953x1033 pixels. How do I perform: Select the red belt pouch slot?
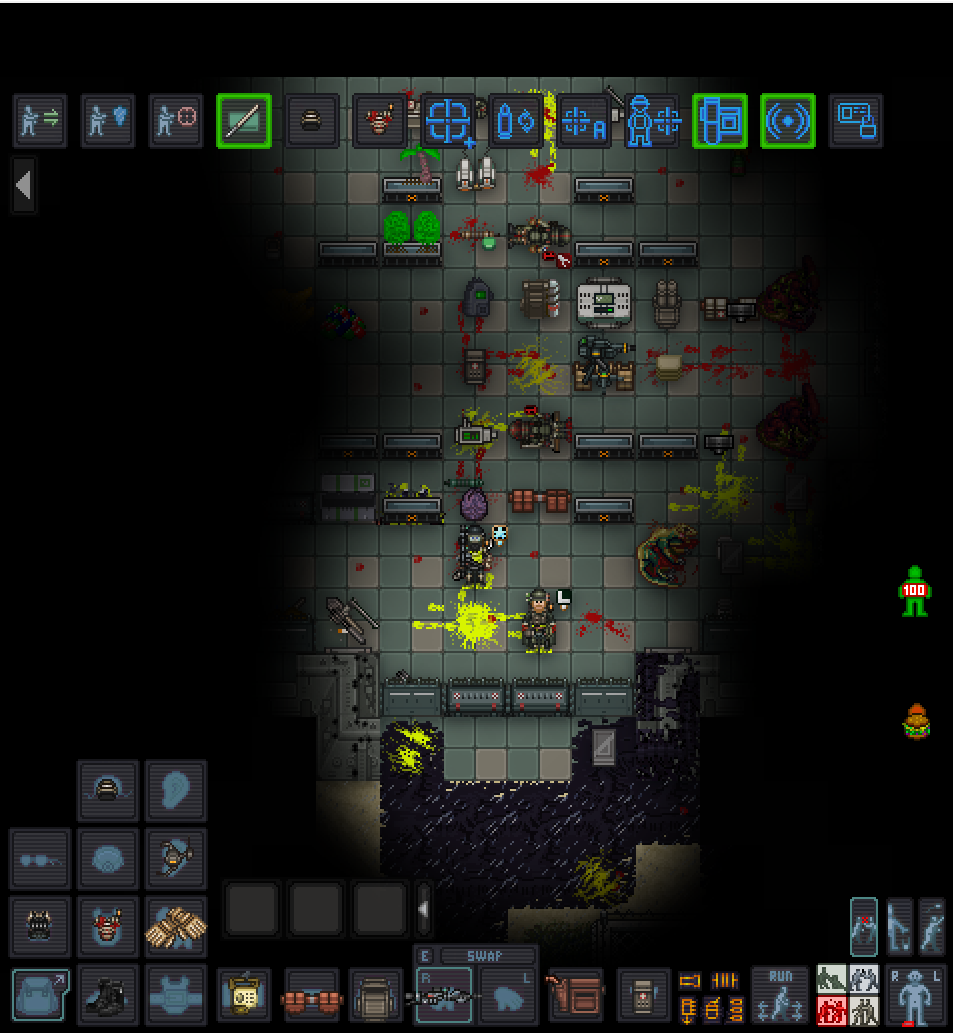point(311,994)
